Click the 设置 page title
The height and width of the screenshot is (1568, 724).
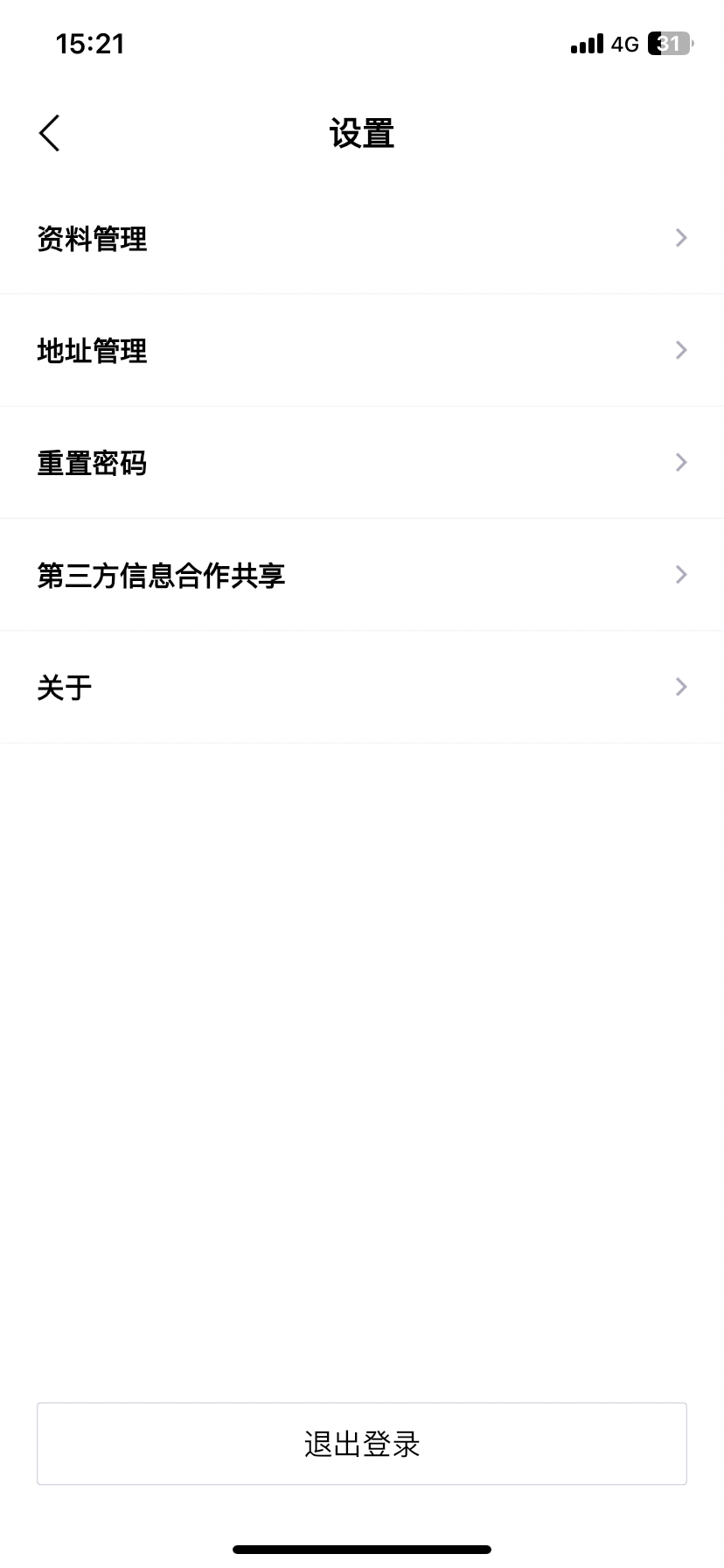[362, 133]
